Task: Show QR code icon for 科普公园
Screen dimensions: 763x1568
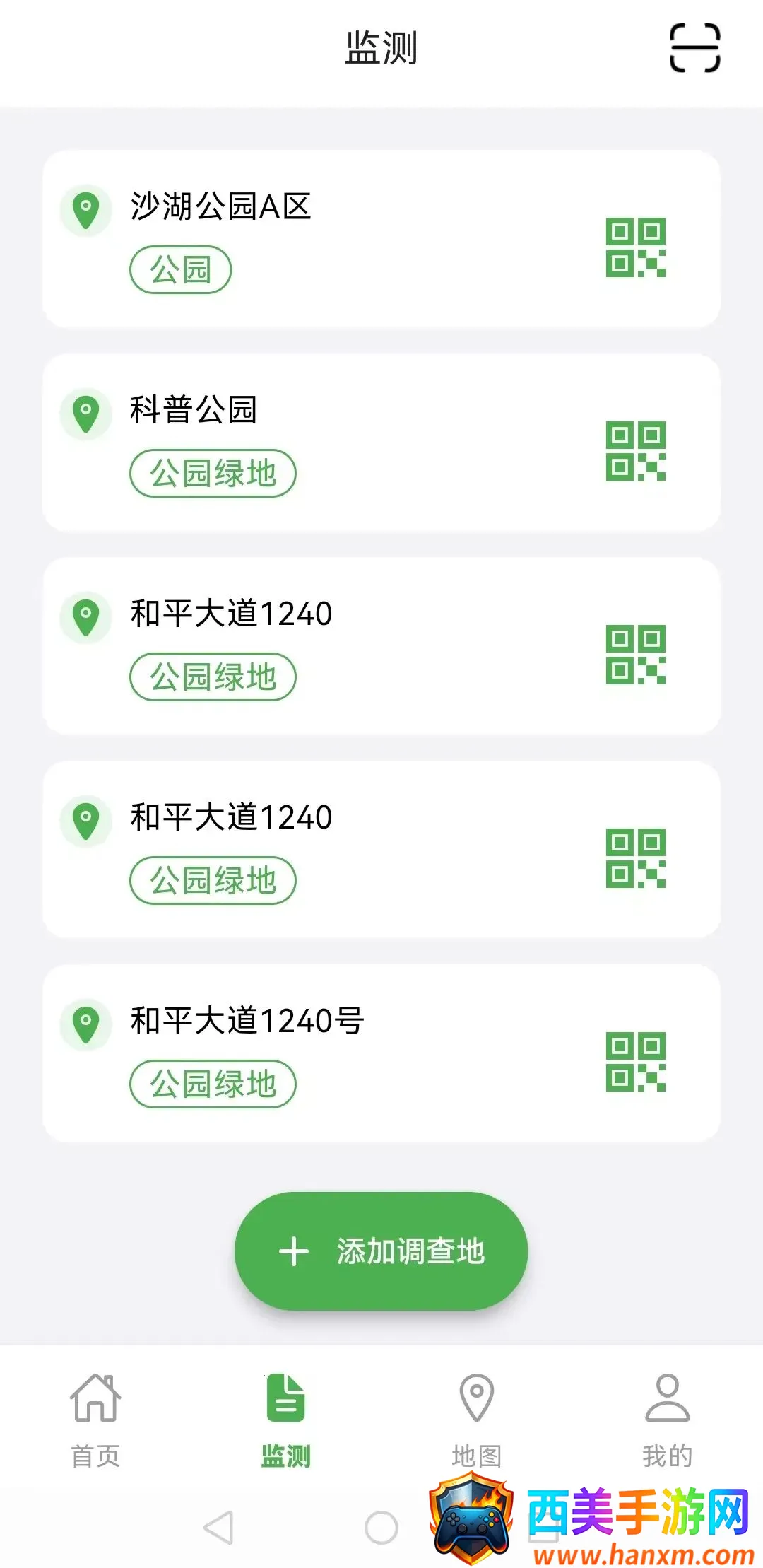Action: pyautogui.click(x=635, y=451)
